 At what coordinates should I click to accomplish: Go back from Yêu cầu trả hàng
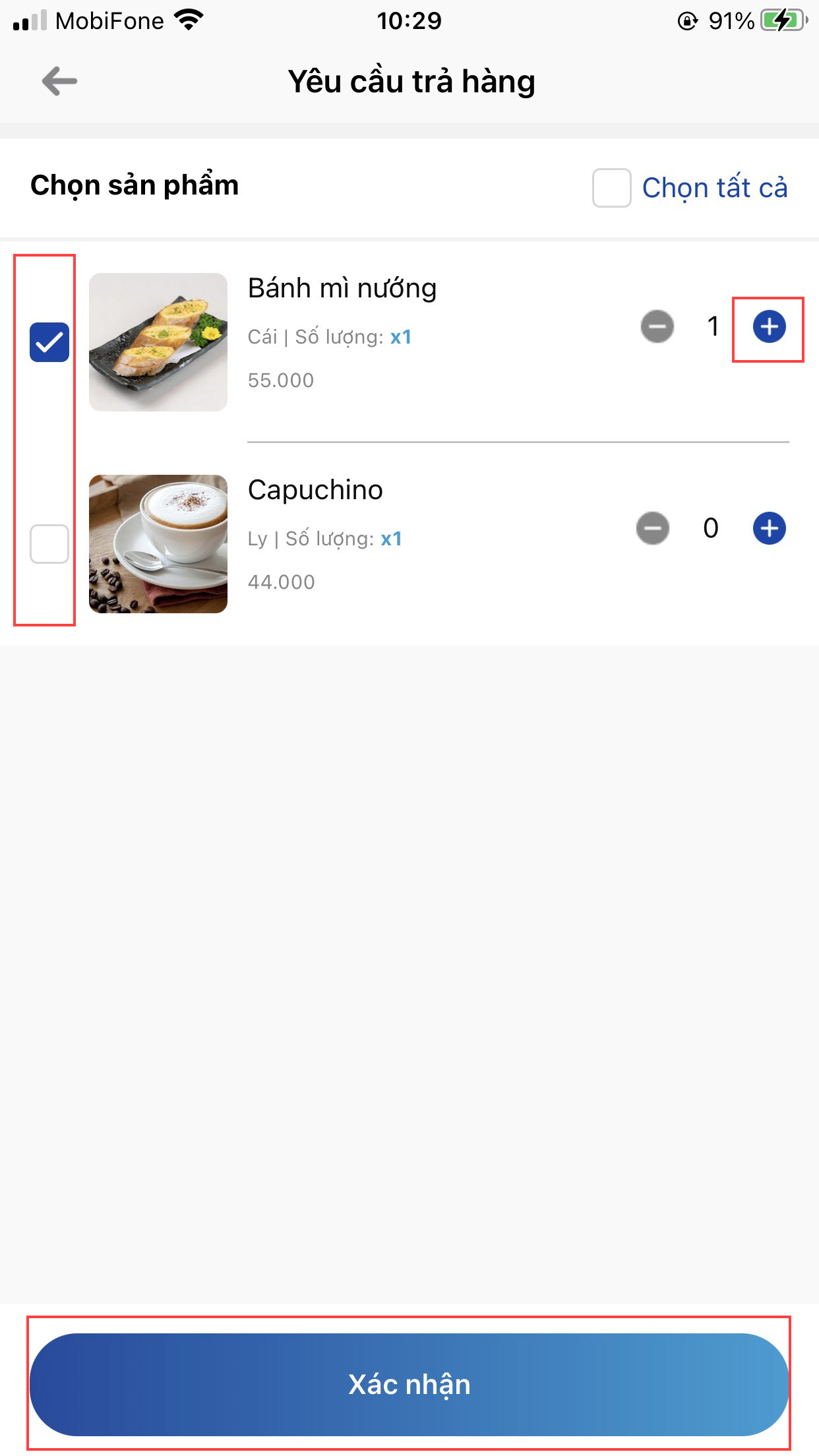pyautogui.click(x=59, y=82)
